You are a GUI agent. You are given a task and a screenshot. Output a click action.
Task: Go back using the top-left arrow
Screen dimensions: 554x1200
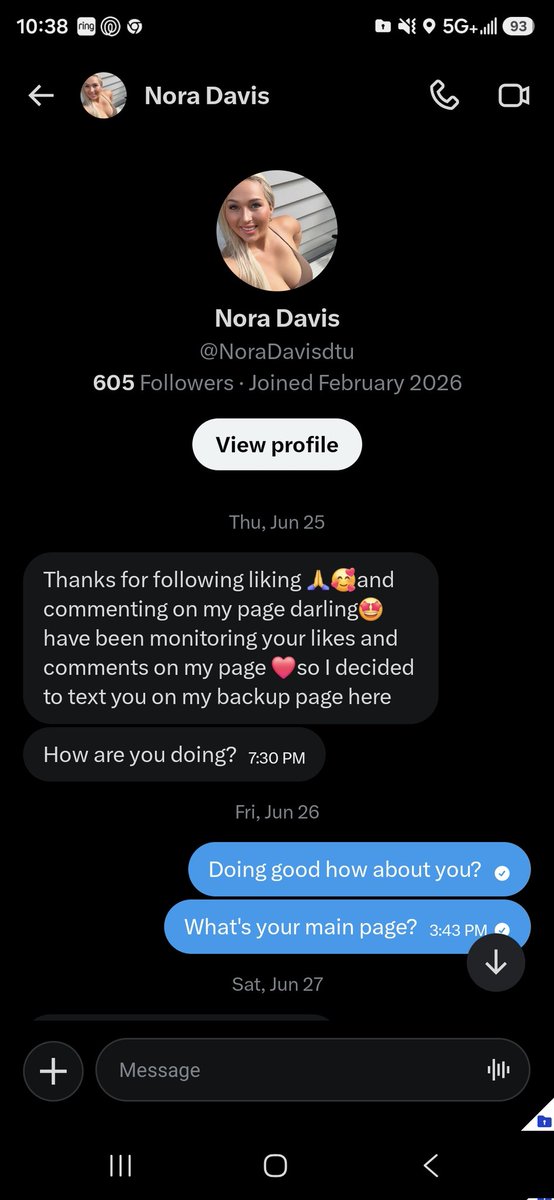click(x=41, y=96)
